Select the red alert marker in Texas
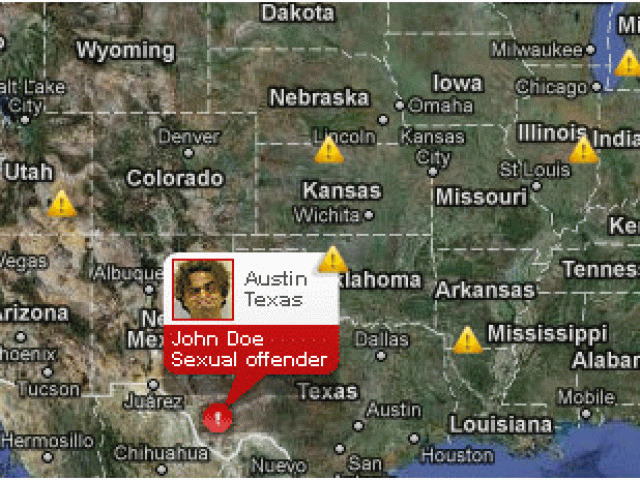This screenshot has height=480, width=640. (x=216, y=417)
